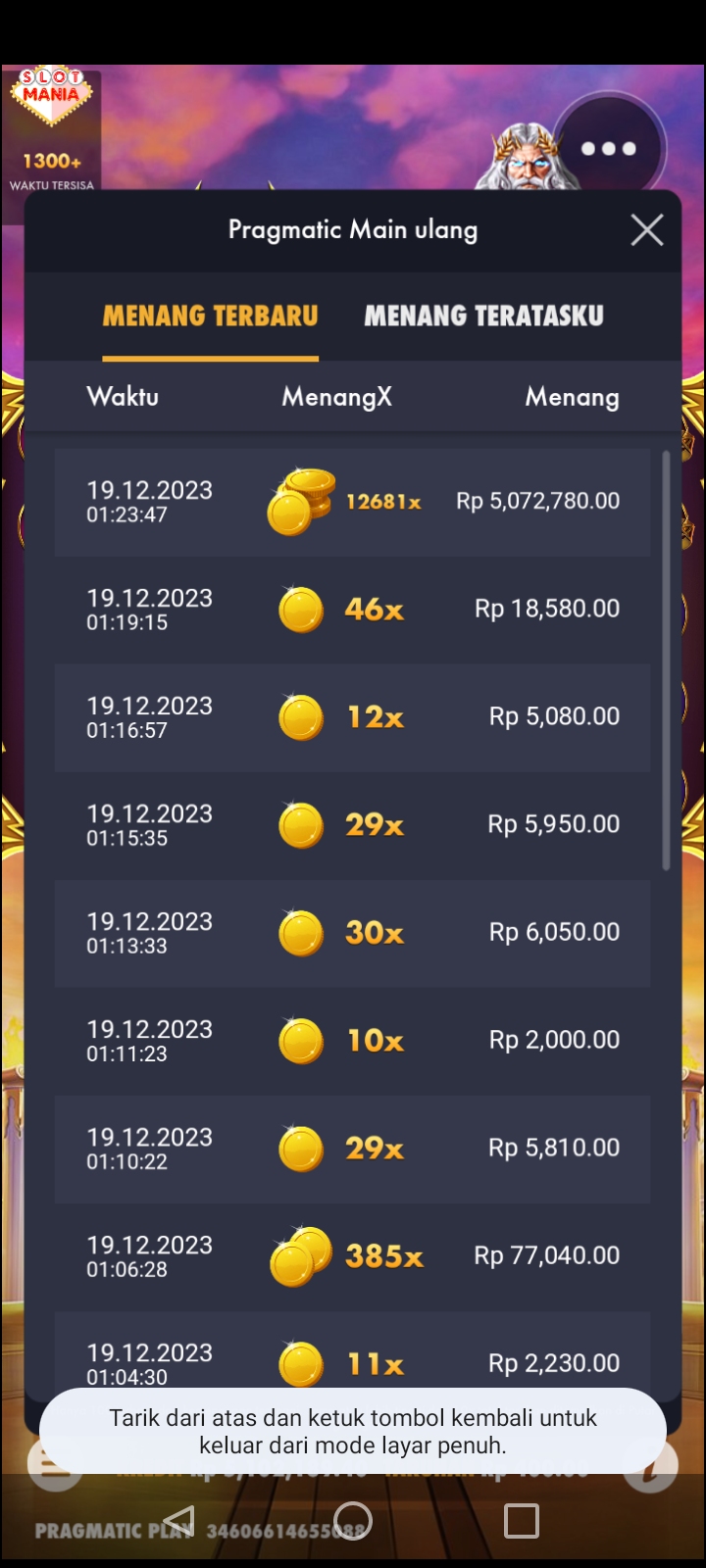
Task: Open the 10x win at 01:11:23
Action: coord(352,1041)
